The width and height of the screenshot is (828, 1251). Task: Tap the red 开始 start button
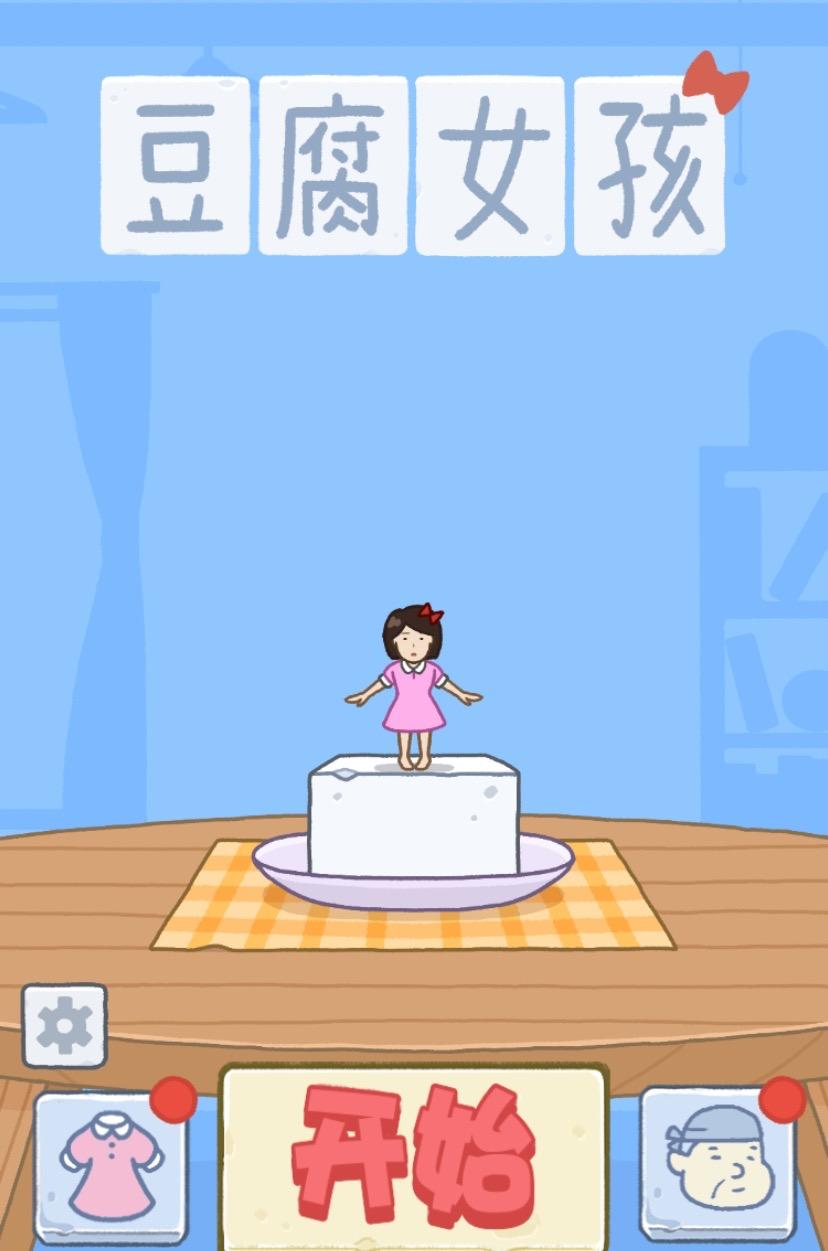point(414,1156)
